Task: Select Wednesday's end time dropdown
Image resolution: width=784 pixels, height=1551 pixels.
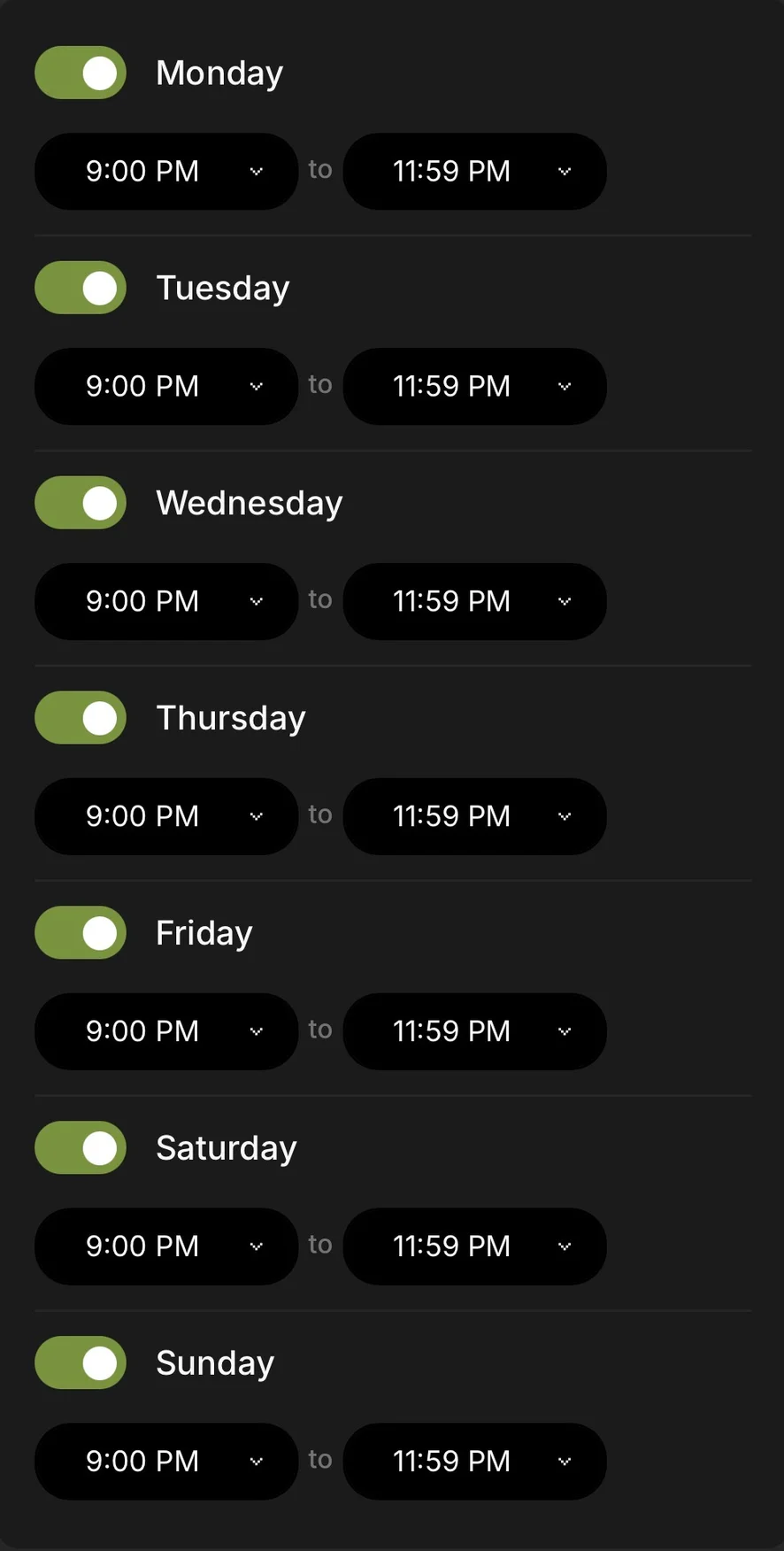Action: (474, 601)
